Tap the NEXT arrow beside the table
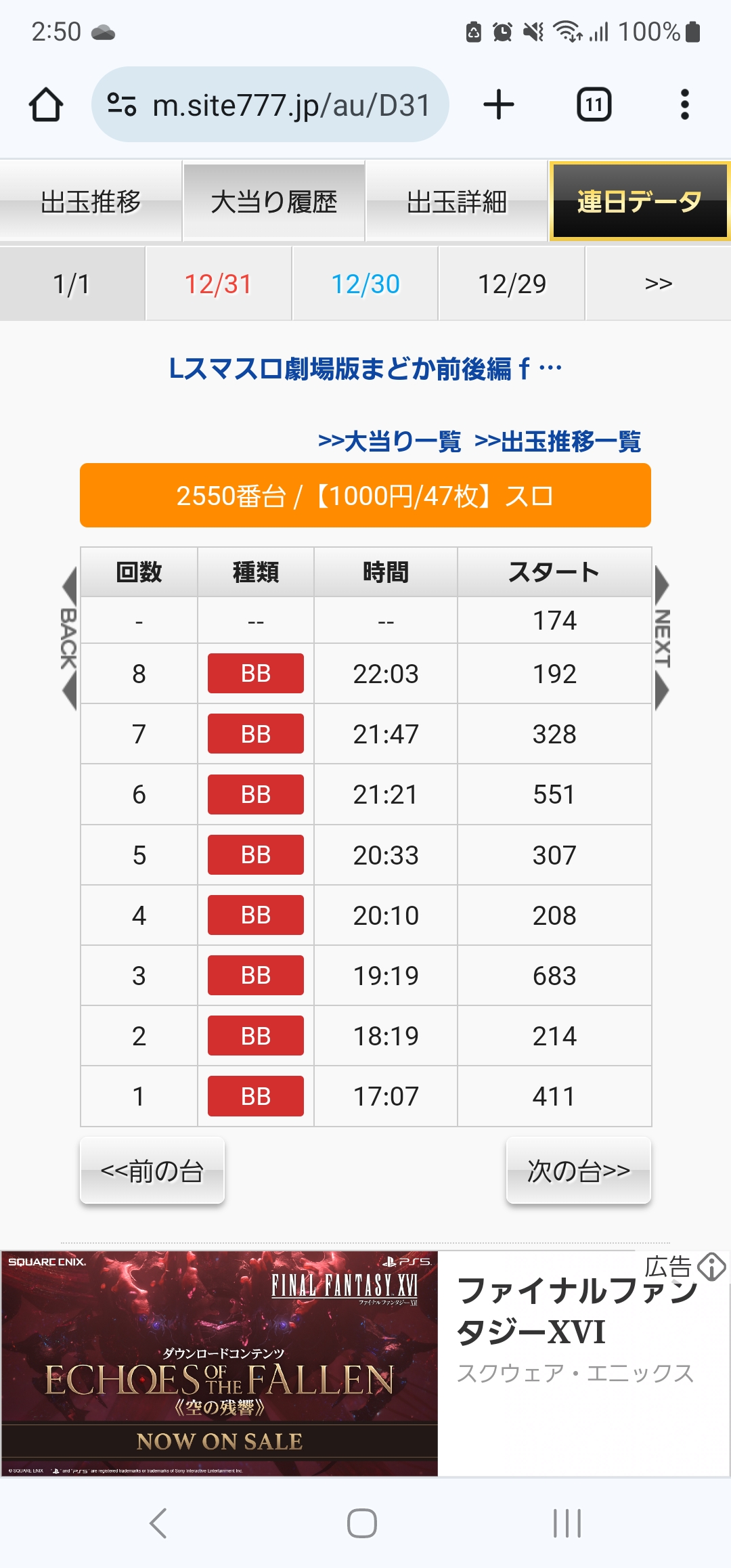 click(x=662, y=638)
